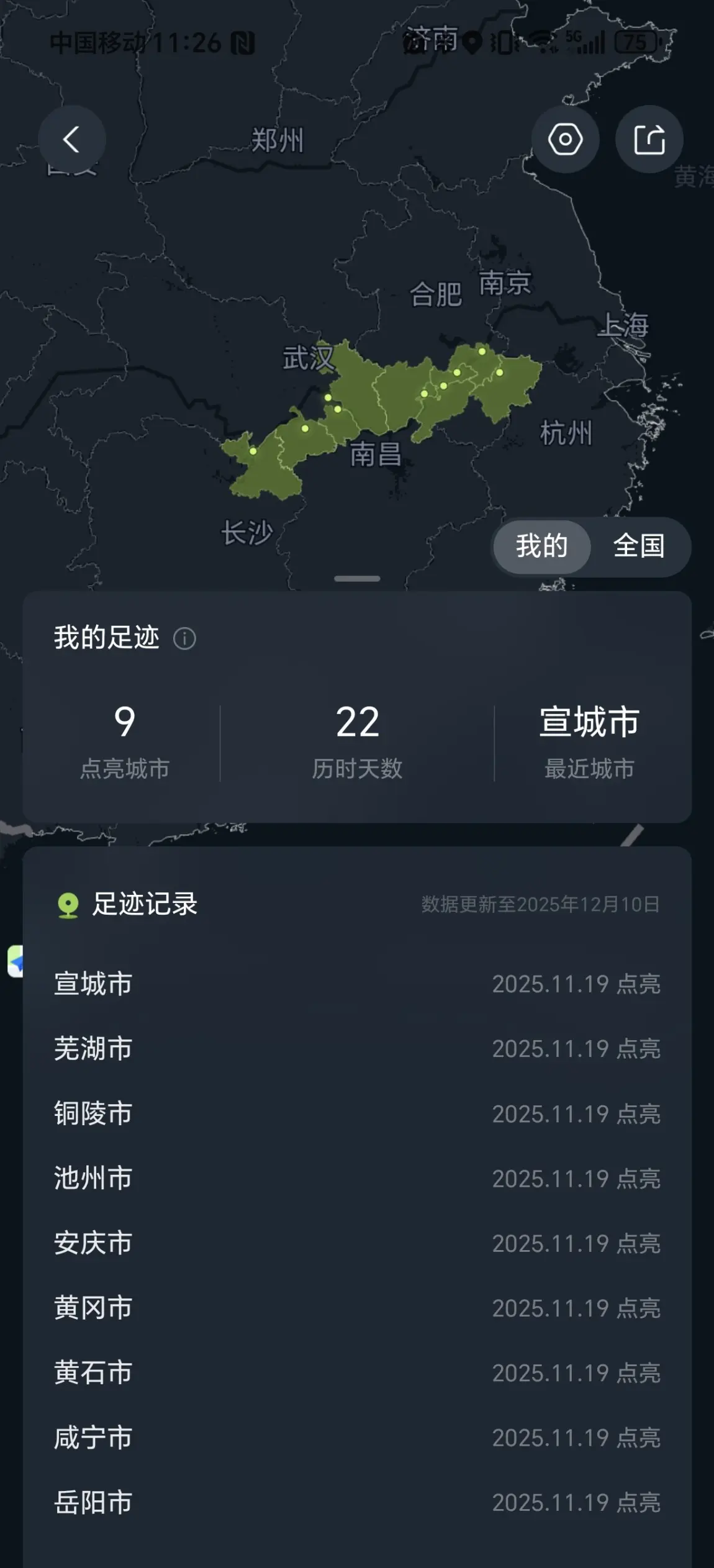Open the 安庆市 footprint record
This screenshot has width=714, height=1568.
357,1243
